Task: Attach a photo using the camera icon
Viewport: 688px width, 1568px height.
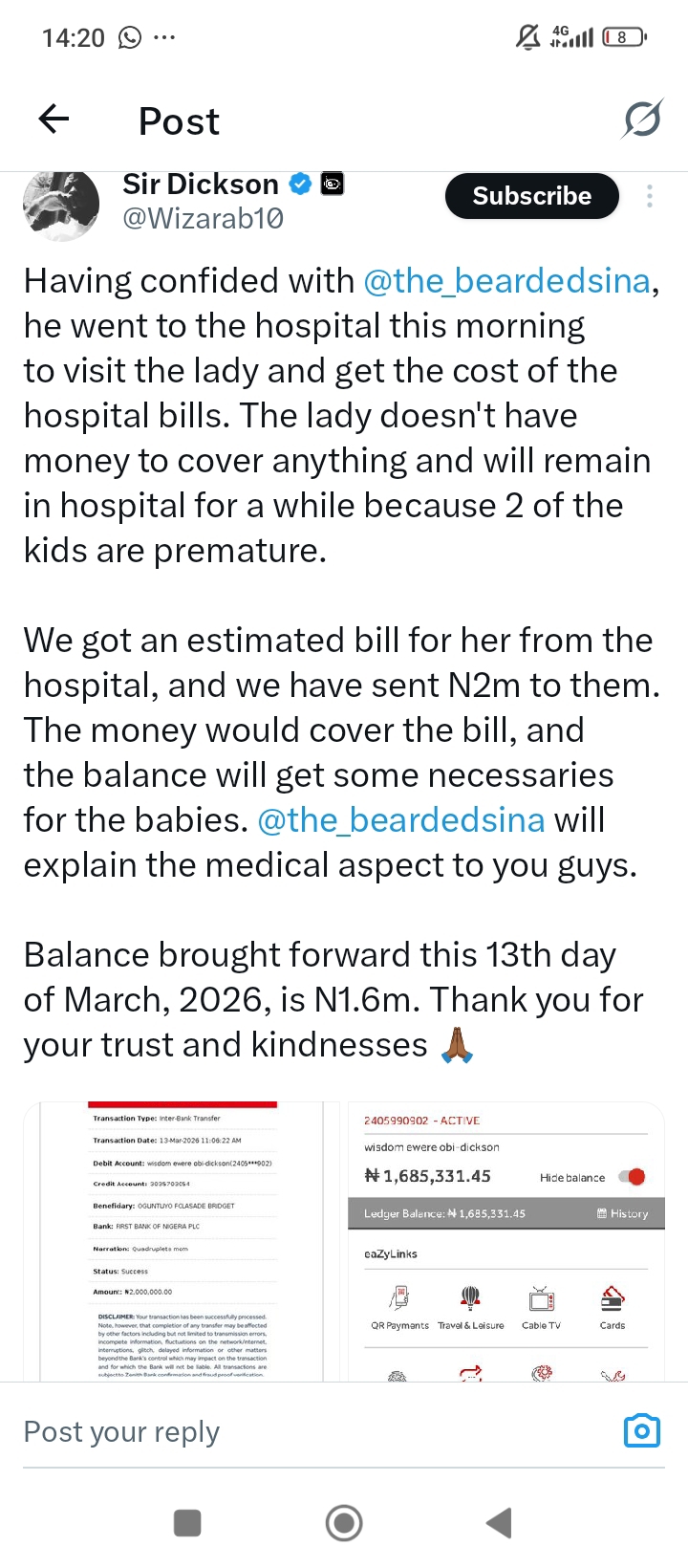Action: point(641,1430)
